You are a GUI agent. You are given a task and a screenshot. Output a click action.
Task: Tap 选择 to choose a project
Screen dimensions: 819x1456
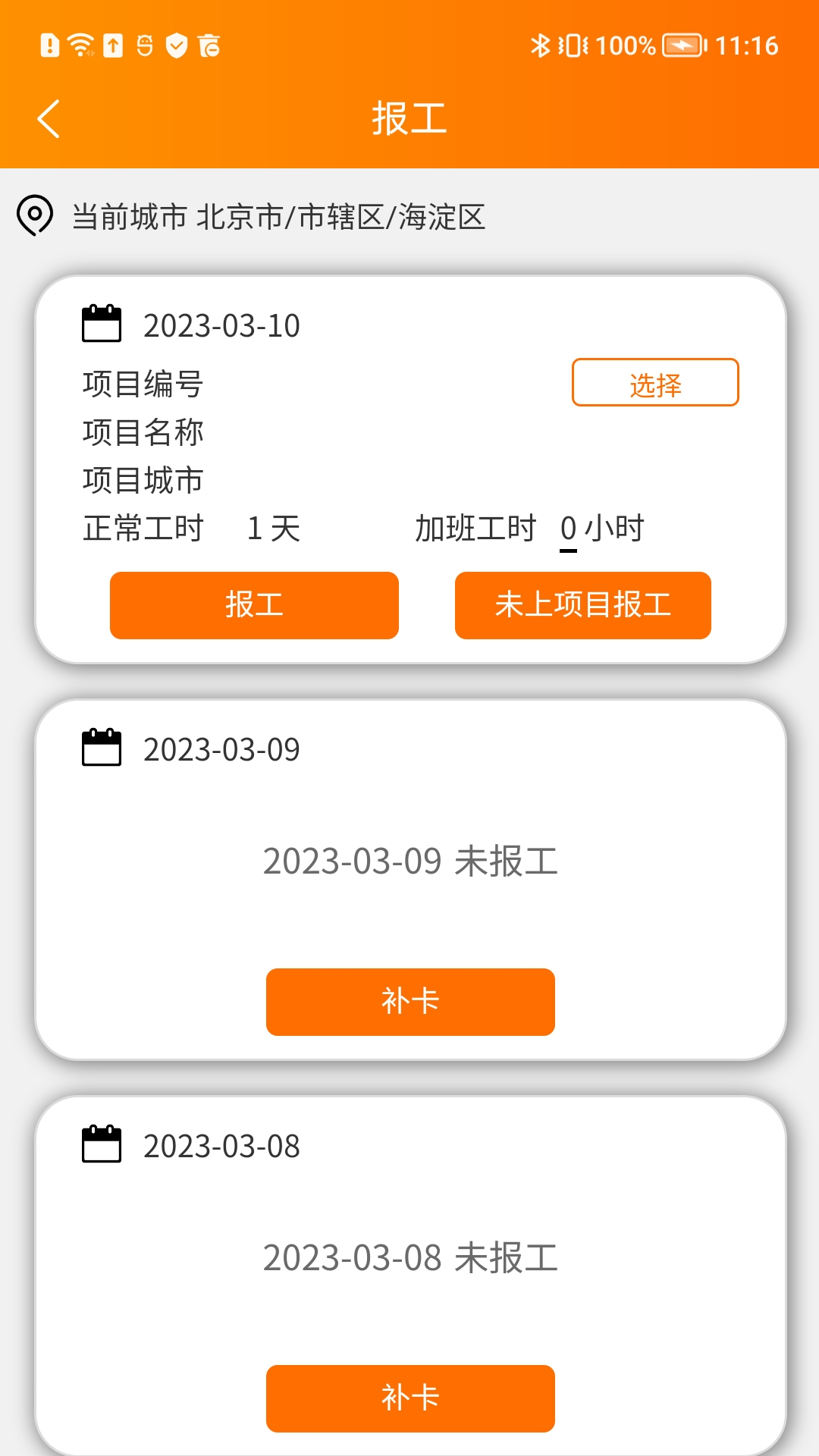pyautogui.click(x=655, y=383)
